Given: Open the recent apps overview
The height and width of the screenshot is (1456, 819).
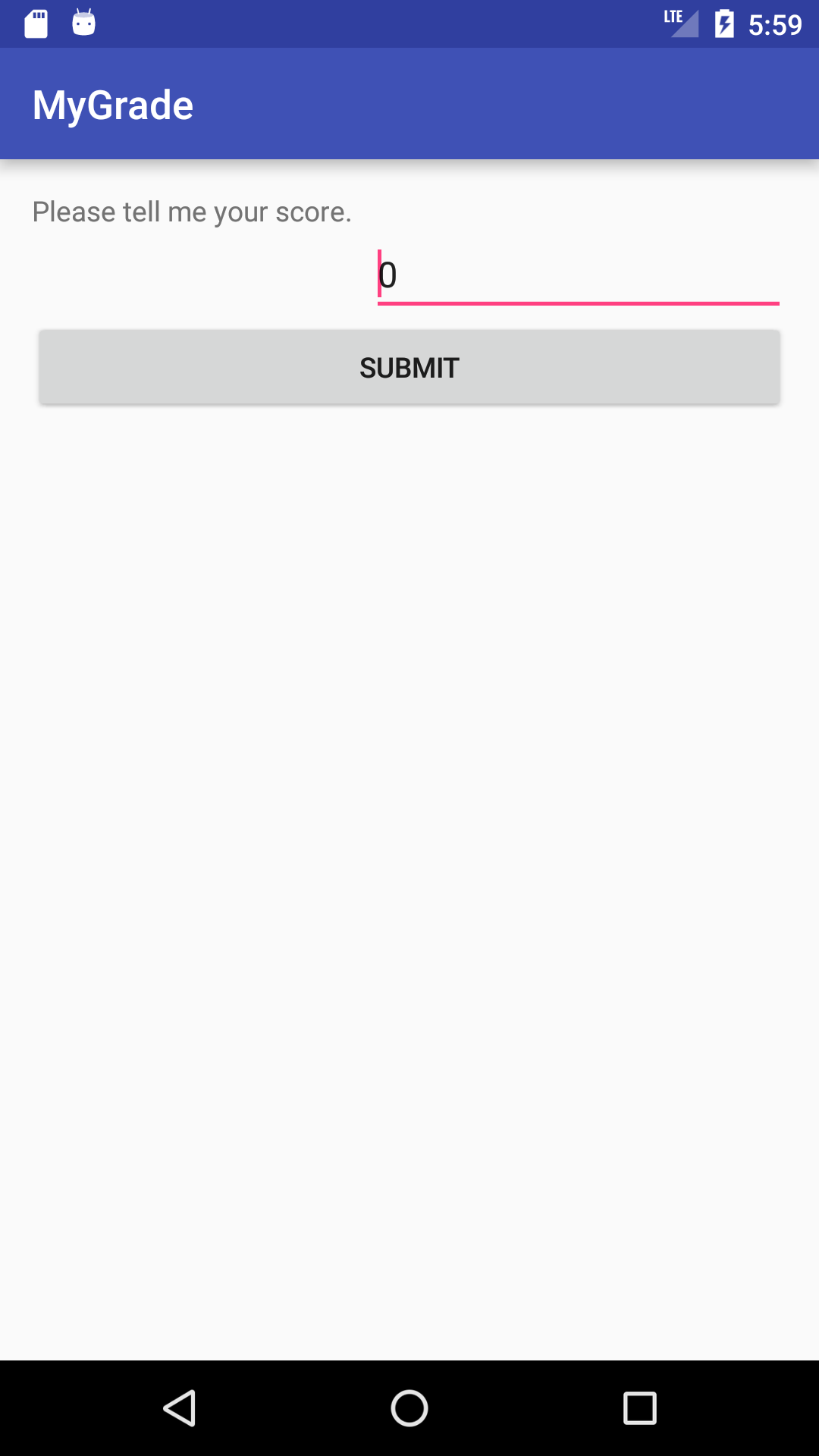Looking at the screenshot, I should point(639,1408).
